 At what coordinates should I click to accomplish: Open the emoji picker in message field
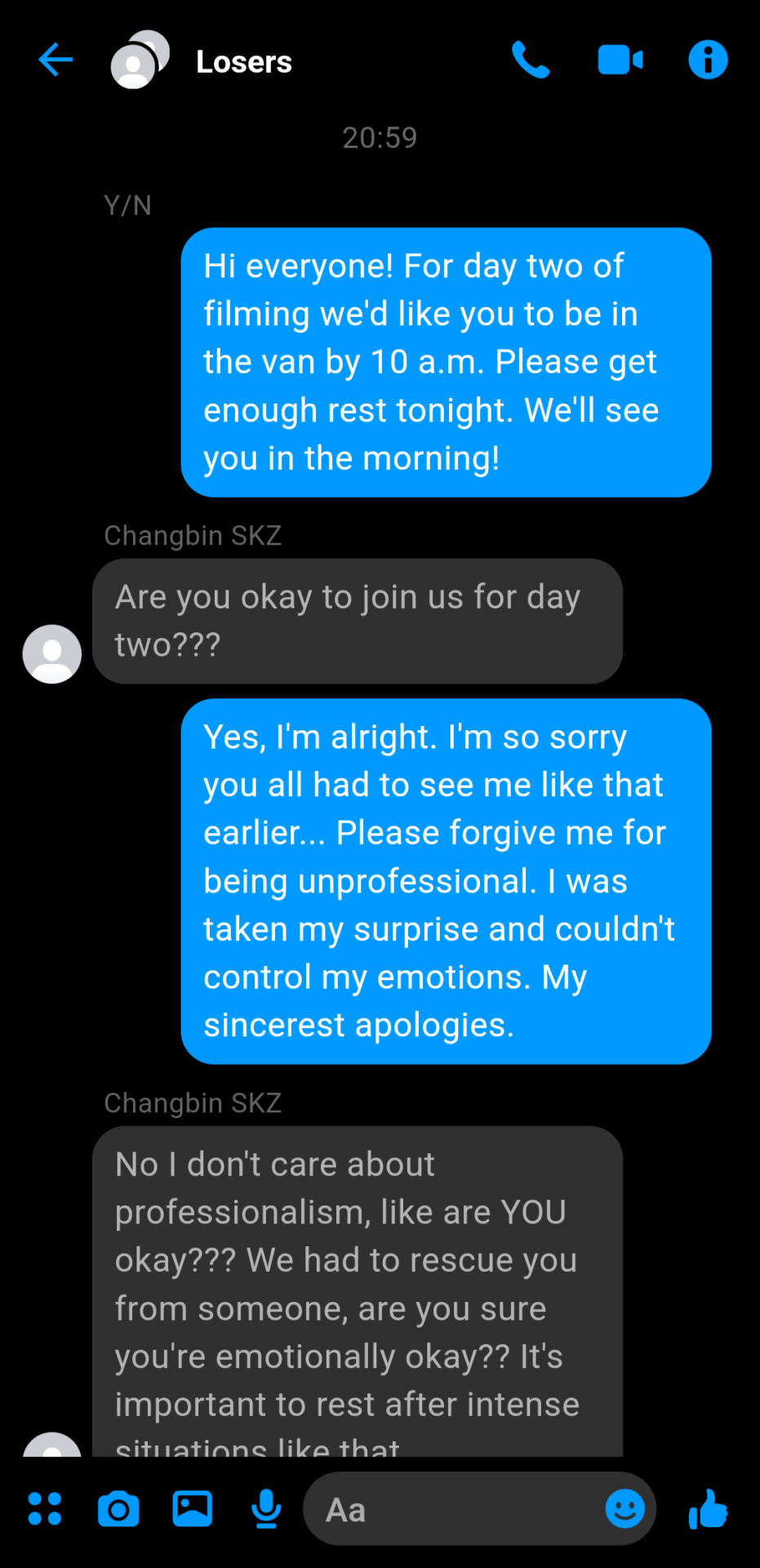coord(624,1509)
